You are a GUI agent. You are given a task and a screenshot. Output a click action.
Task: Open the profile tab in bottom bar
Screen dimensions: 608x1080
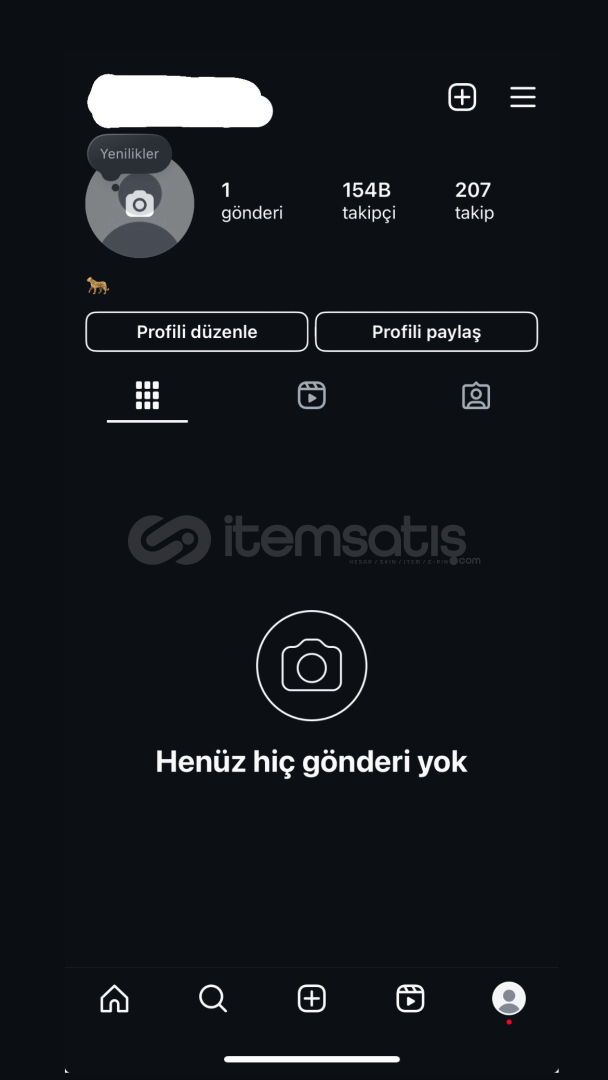tap(509, 999)
